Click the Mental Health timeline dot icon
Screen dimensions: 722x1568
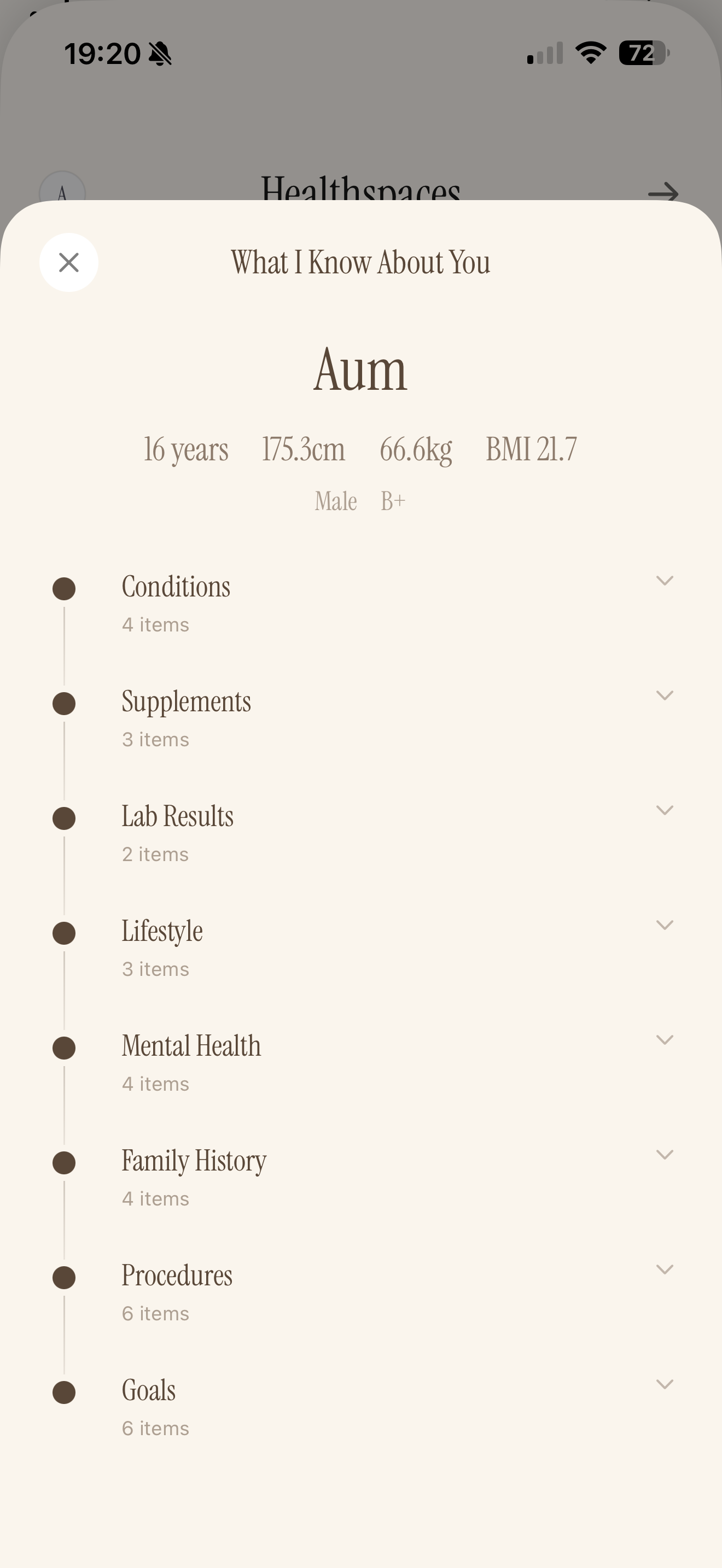click(x=64, y=1047)
